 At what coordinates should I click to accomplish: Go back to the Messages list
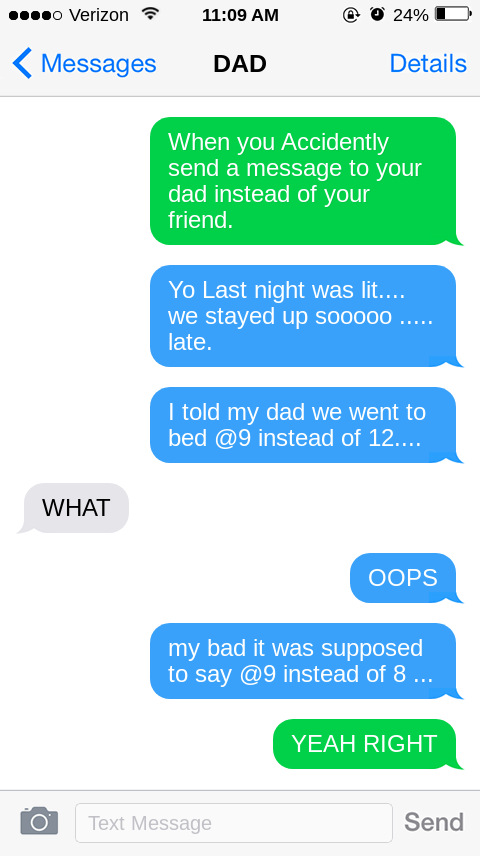84,63
